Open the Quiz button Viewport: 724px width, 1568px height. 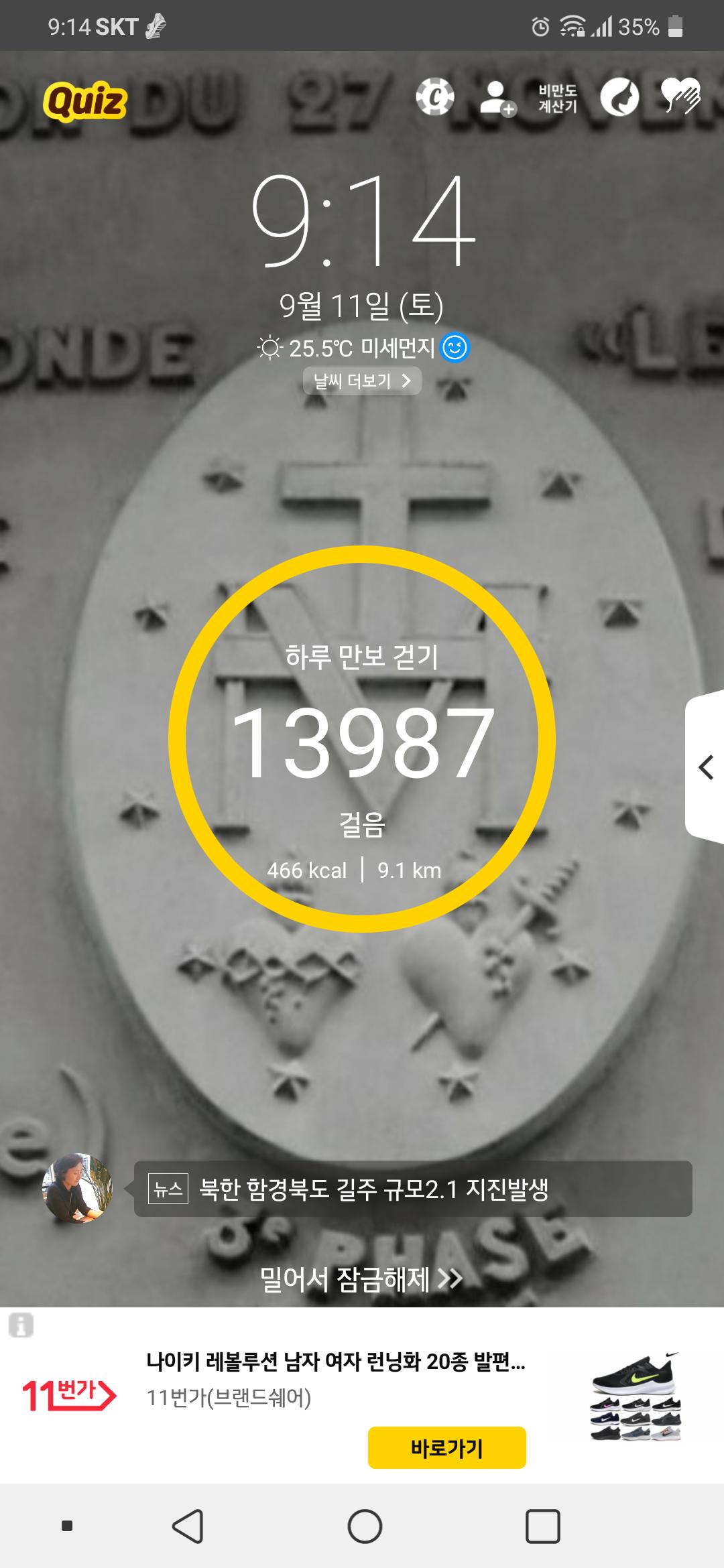point(85,102)
